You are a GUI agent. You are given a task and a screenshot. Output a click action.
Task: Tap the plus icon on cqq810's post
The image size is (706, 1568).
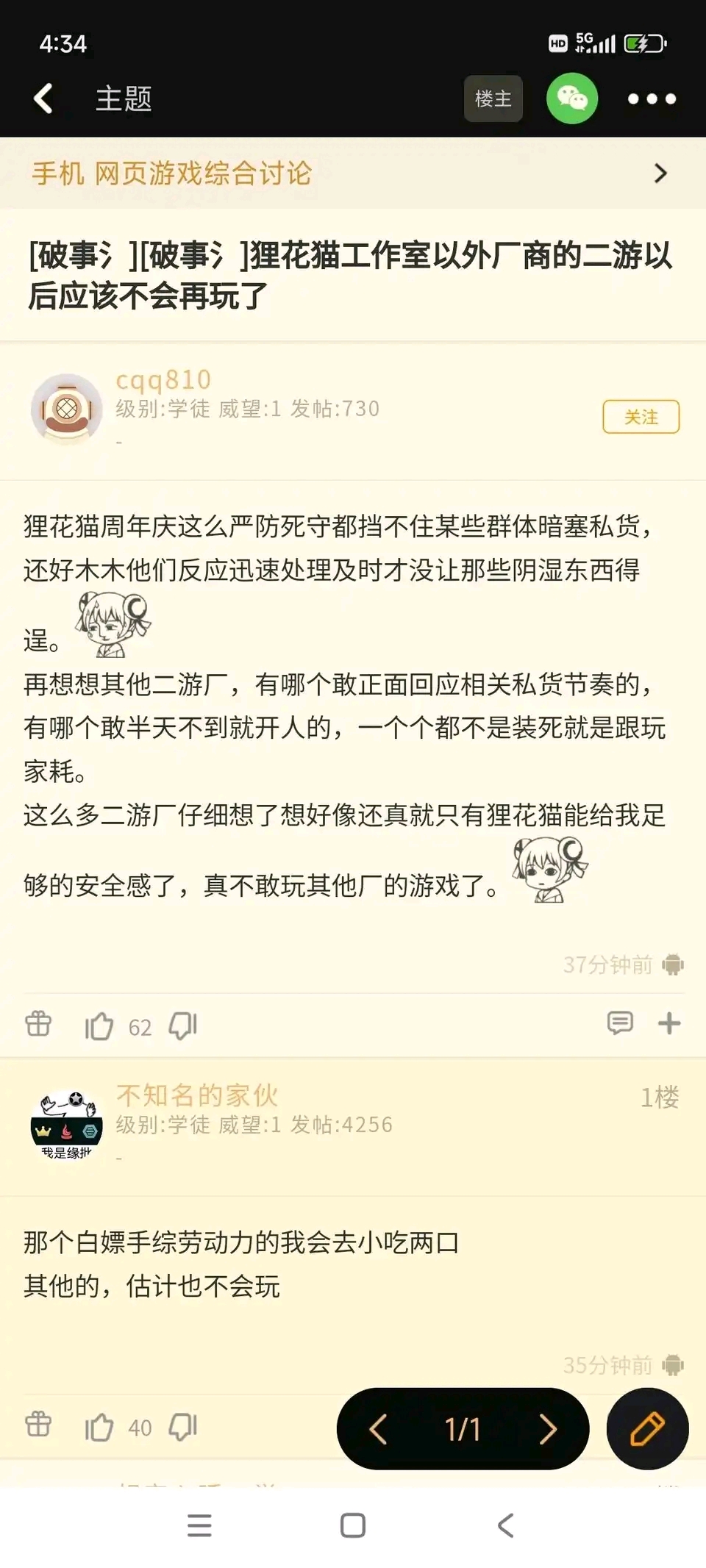pyautogui.click(x=668, y=1023)
